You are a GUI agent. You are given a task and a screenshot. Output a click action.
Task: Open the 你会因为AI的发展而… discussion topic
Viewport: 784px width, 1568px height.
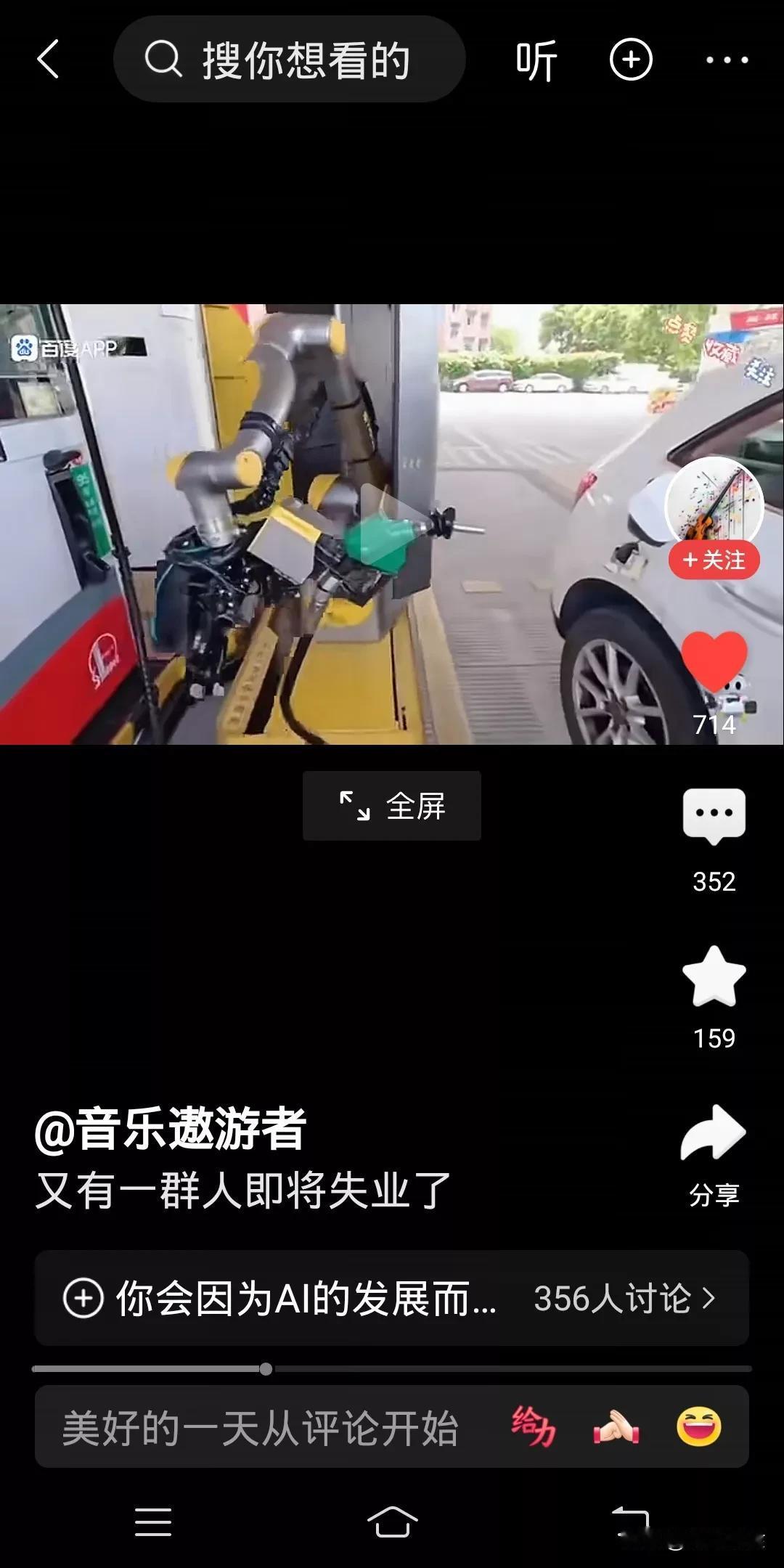392,1298
